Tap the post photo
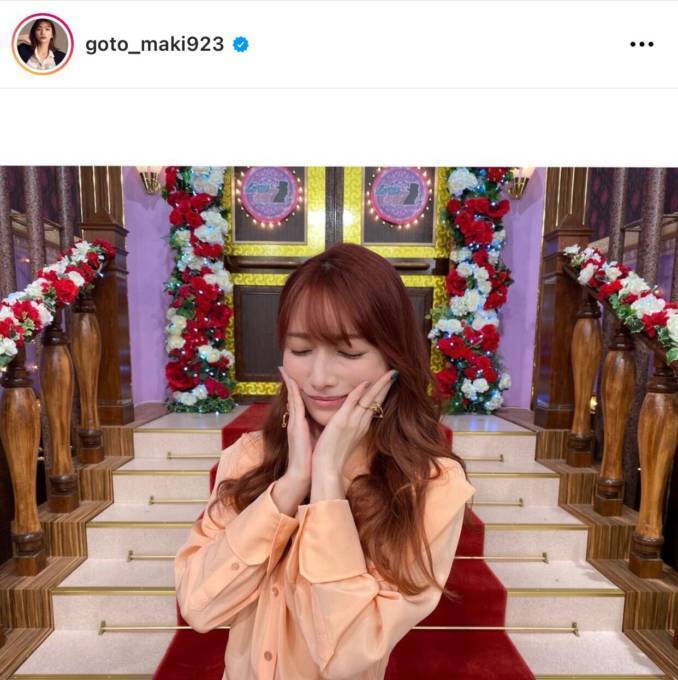678x680 pixels. coord(339,422)
